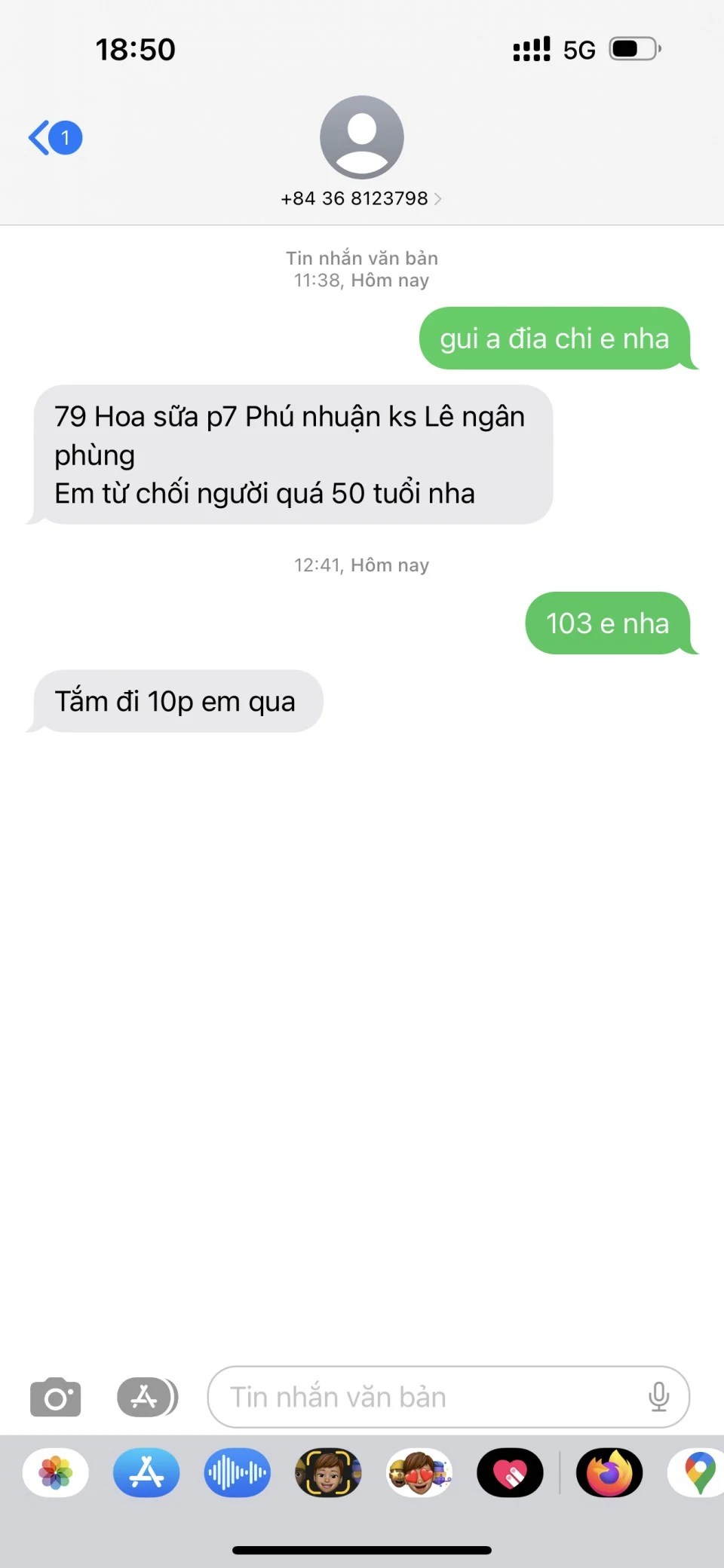Open Memoji stickers with heart eyes

point(419,1472)
